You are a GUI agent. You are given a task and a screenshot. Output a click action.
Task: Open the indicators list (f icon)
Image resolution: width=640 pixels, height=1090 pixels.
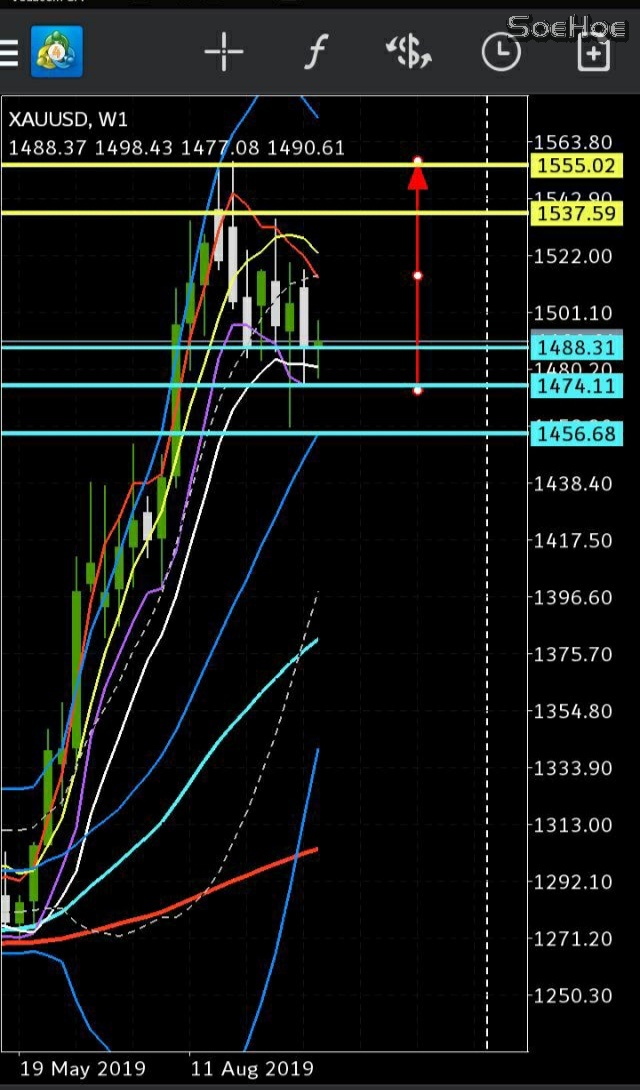pyautogui.click(x=315, y=52)
